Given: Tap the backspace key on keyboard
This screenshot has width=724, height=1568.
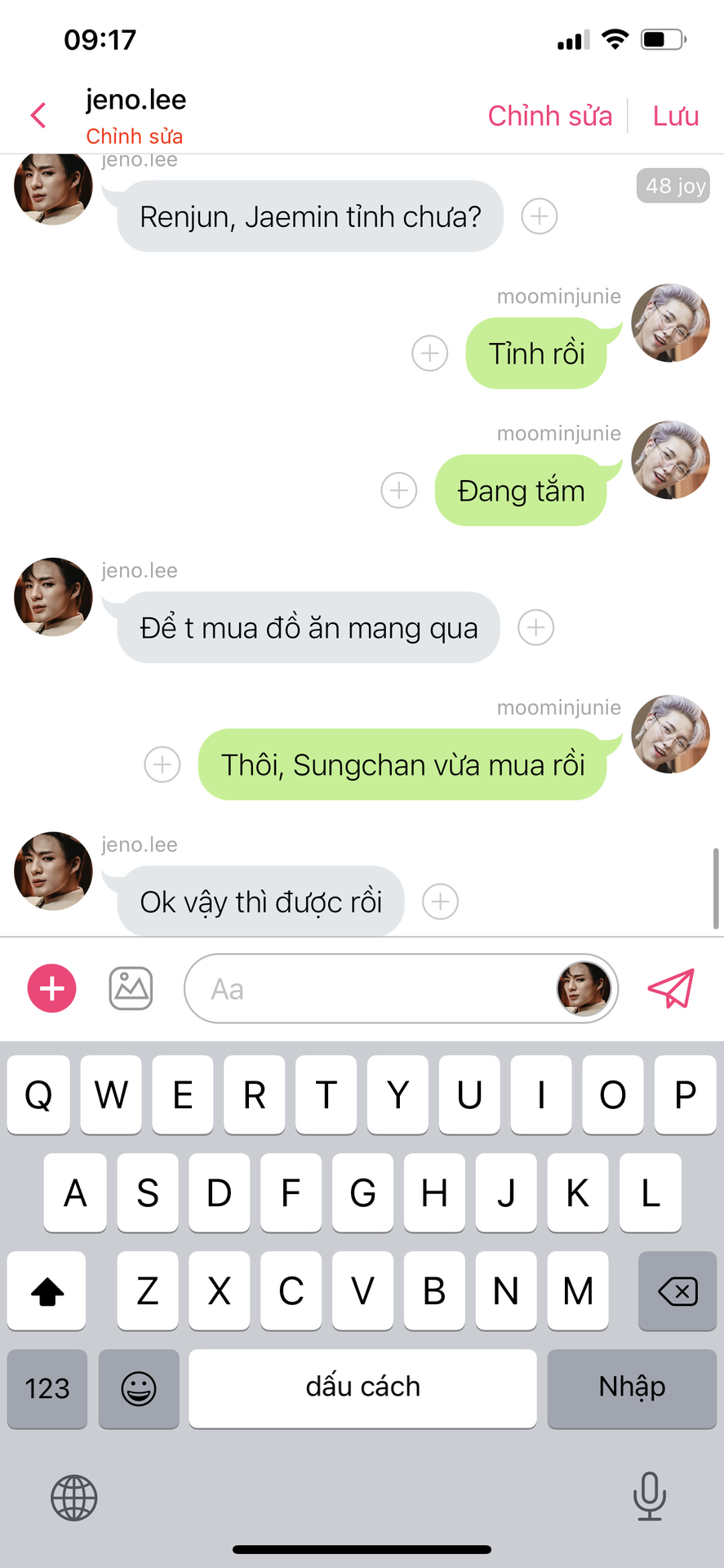Looking at the screenshot, I should pyautogui.click(x=677, y=1291).
